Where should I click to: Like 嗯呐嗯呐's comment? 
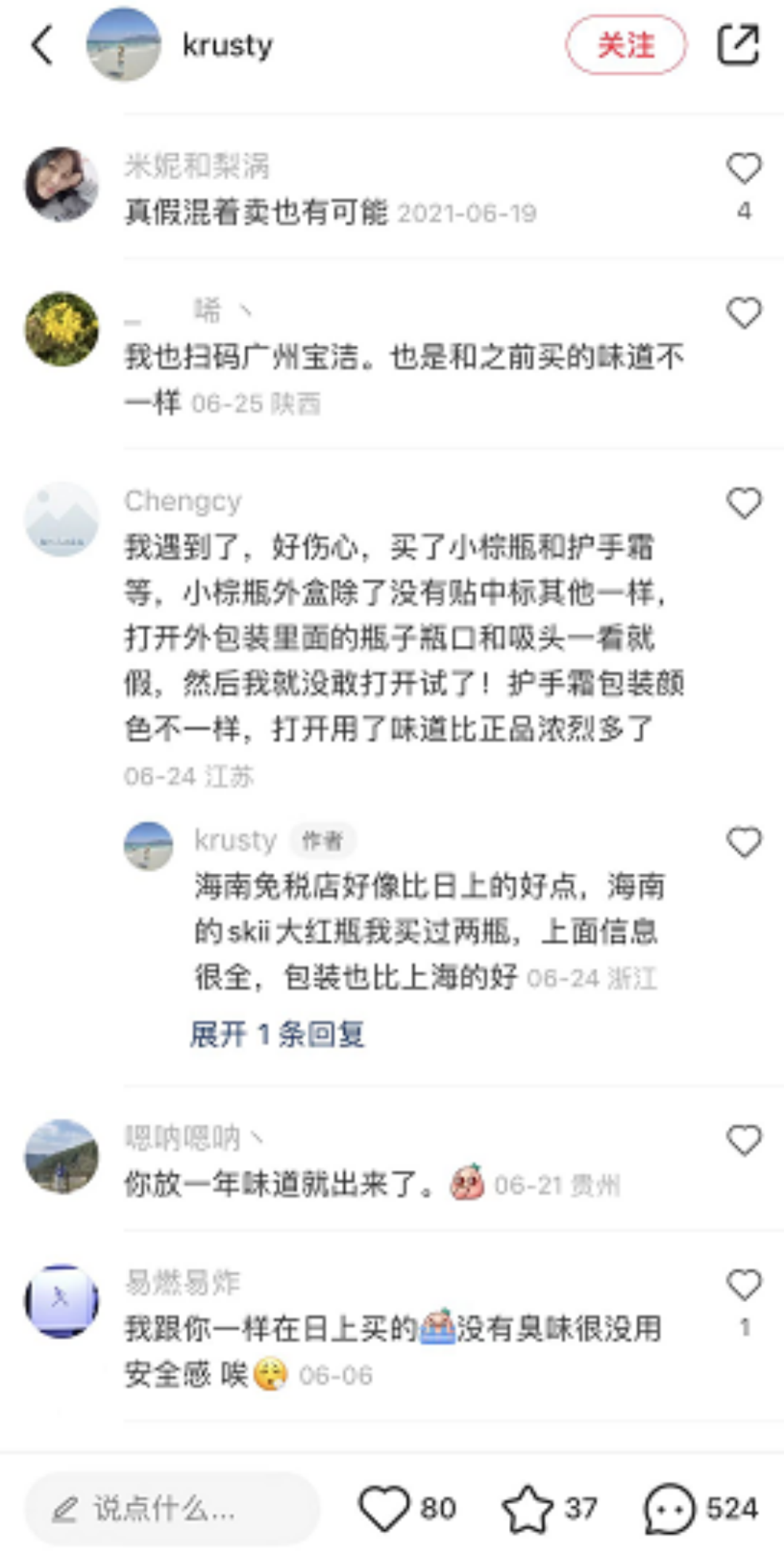click(743, 1141)
